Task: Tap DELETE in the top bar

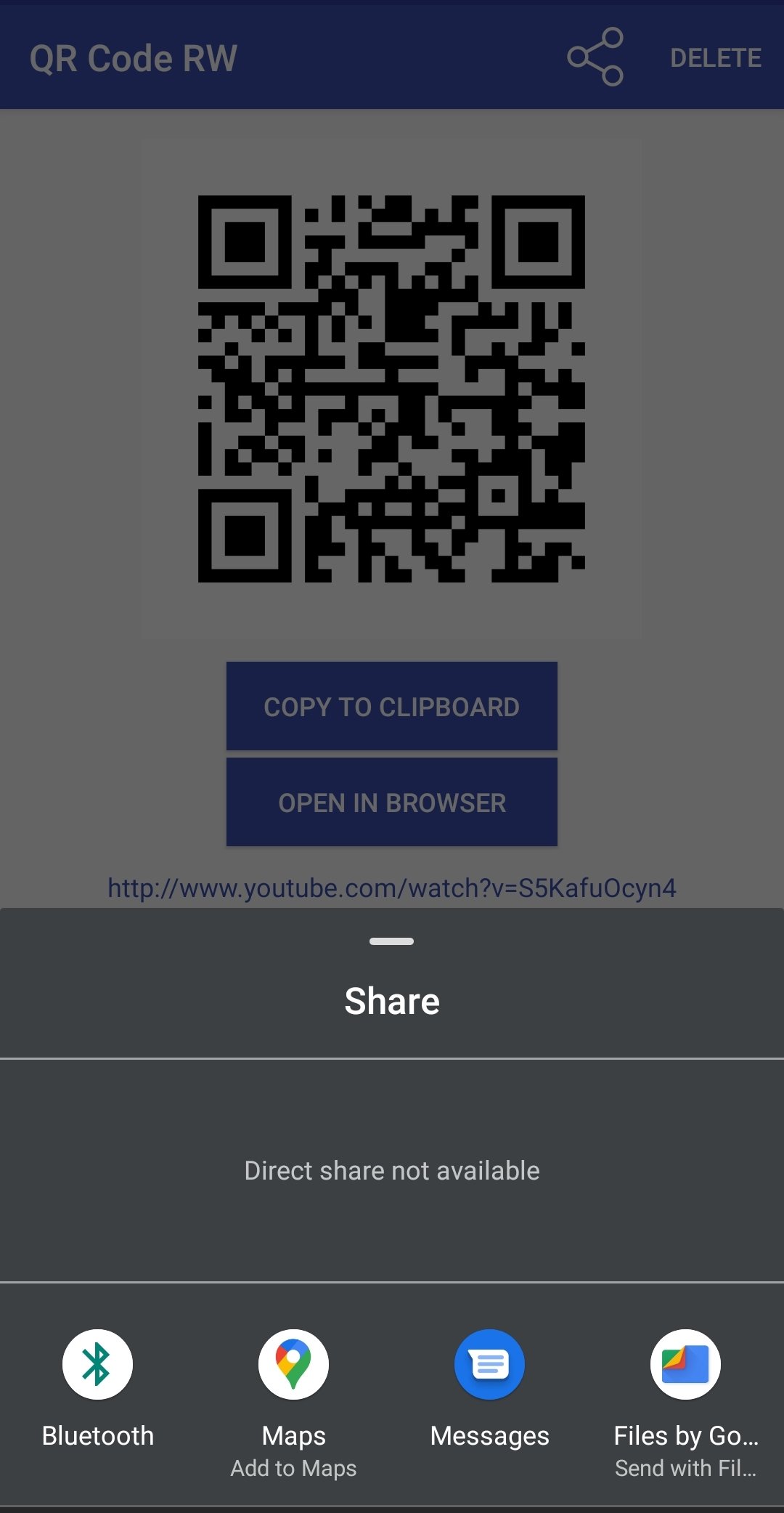Action: pos(716,58)
